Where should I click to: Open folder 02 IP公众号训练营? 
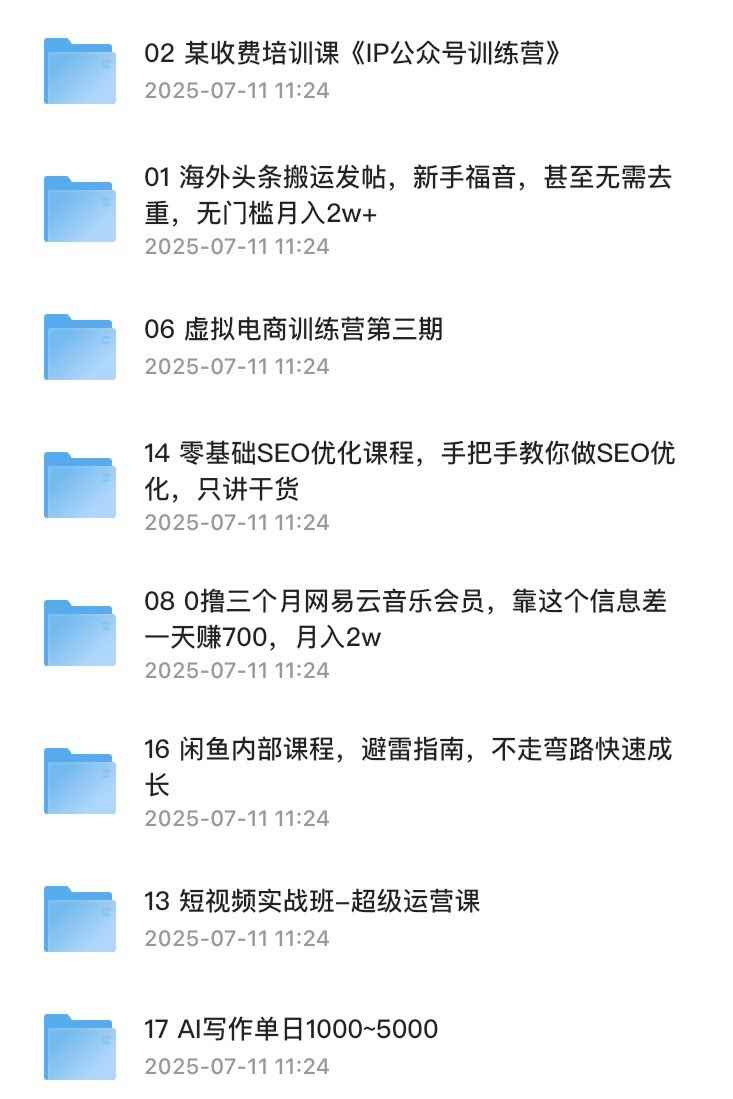coord(352,54)
